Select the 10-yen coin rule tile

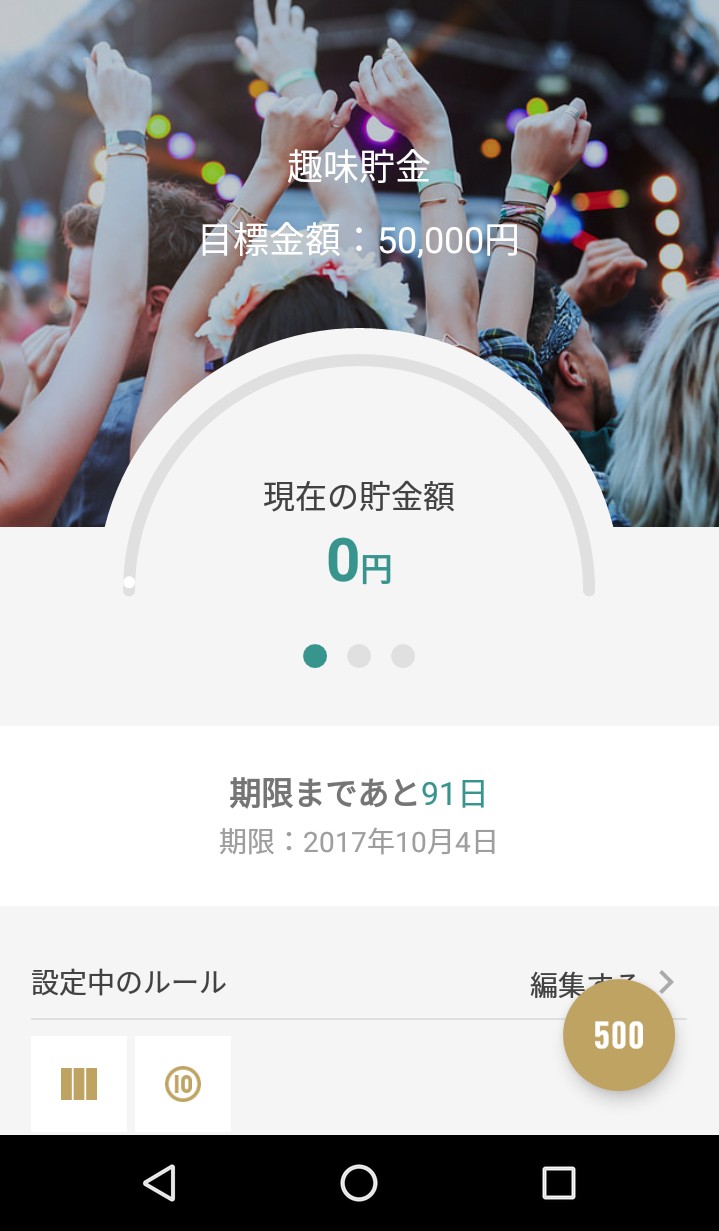(x=183, y=1084)
